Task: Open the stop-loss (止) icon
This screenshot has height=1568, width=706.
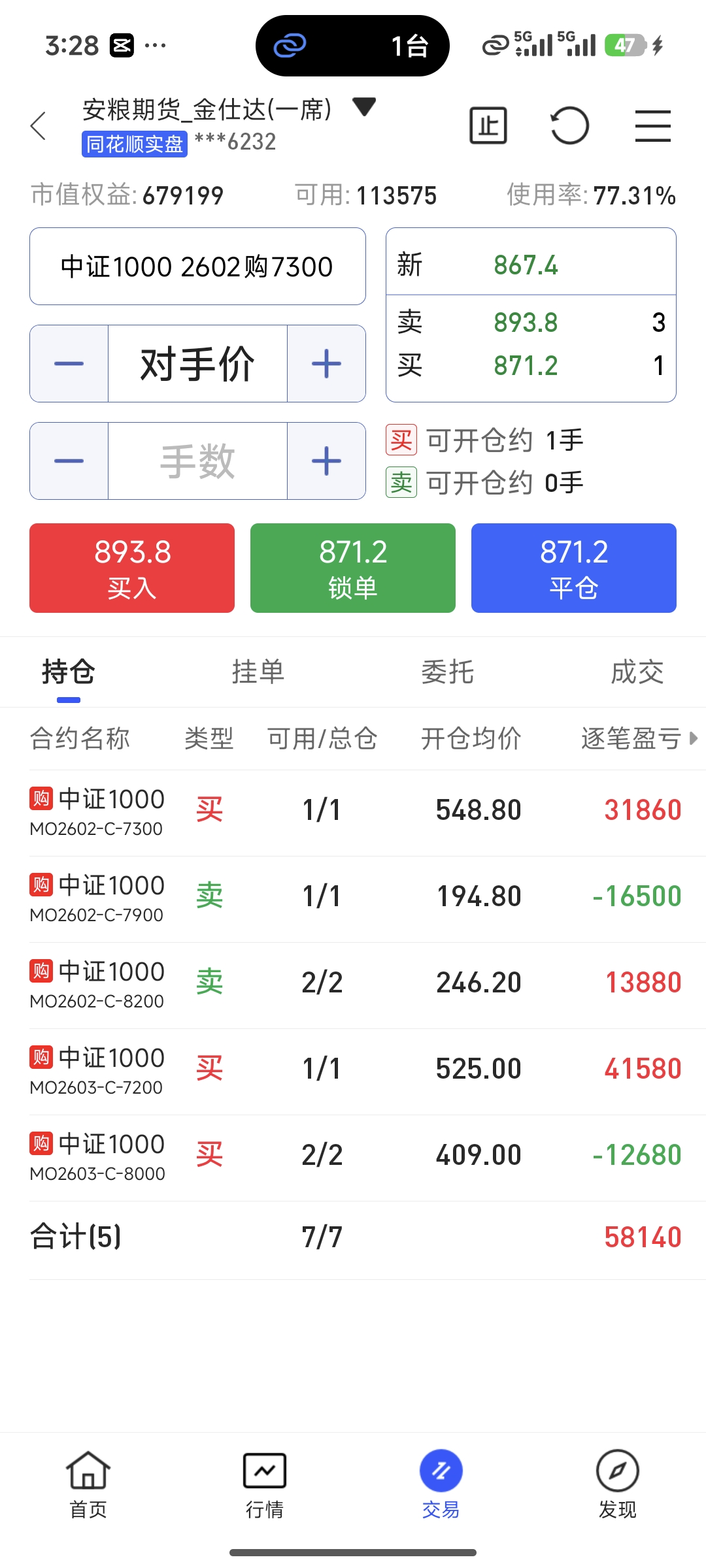Action: point(488,125)
